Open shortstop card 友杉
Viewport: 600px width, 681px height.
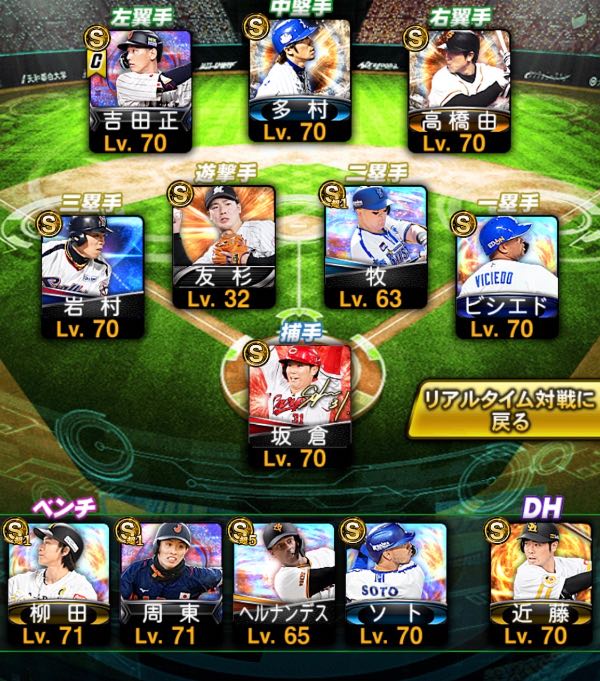(x=224, y=245)
